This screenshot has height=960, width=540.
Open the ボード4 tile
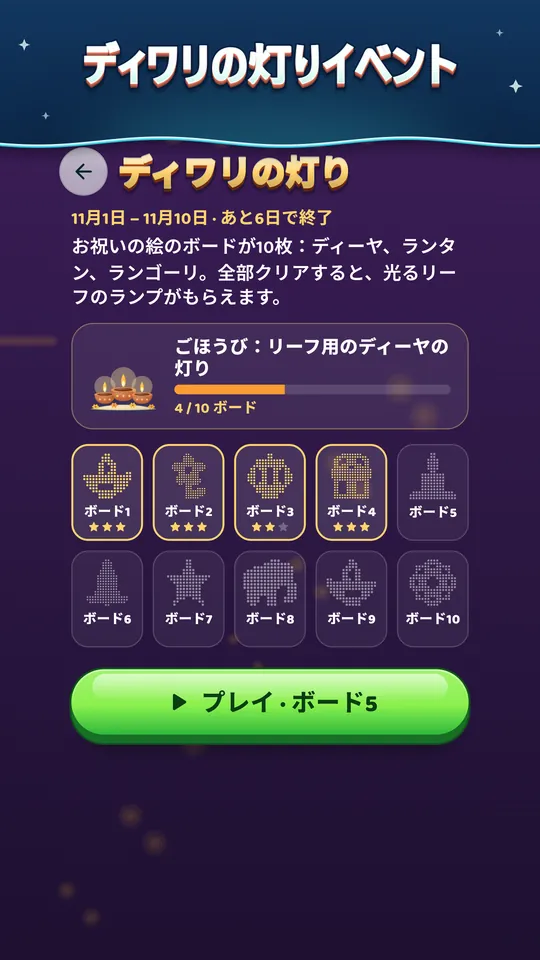pos(351,492)
